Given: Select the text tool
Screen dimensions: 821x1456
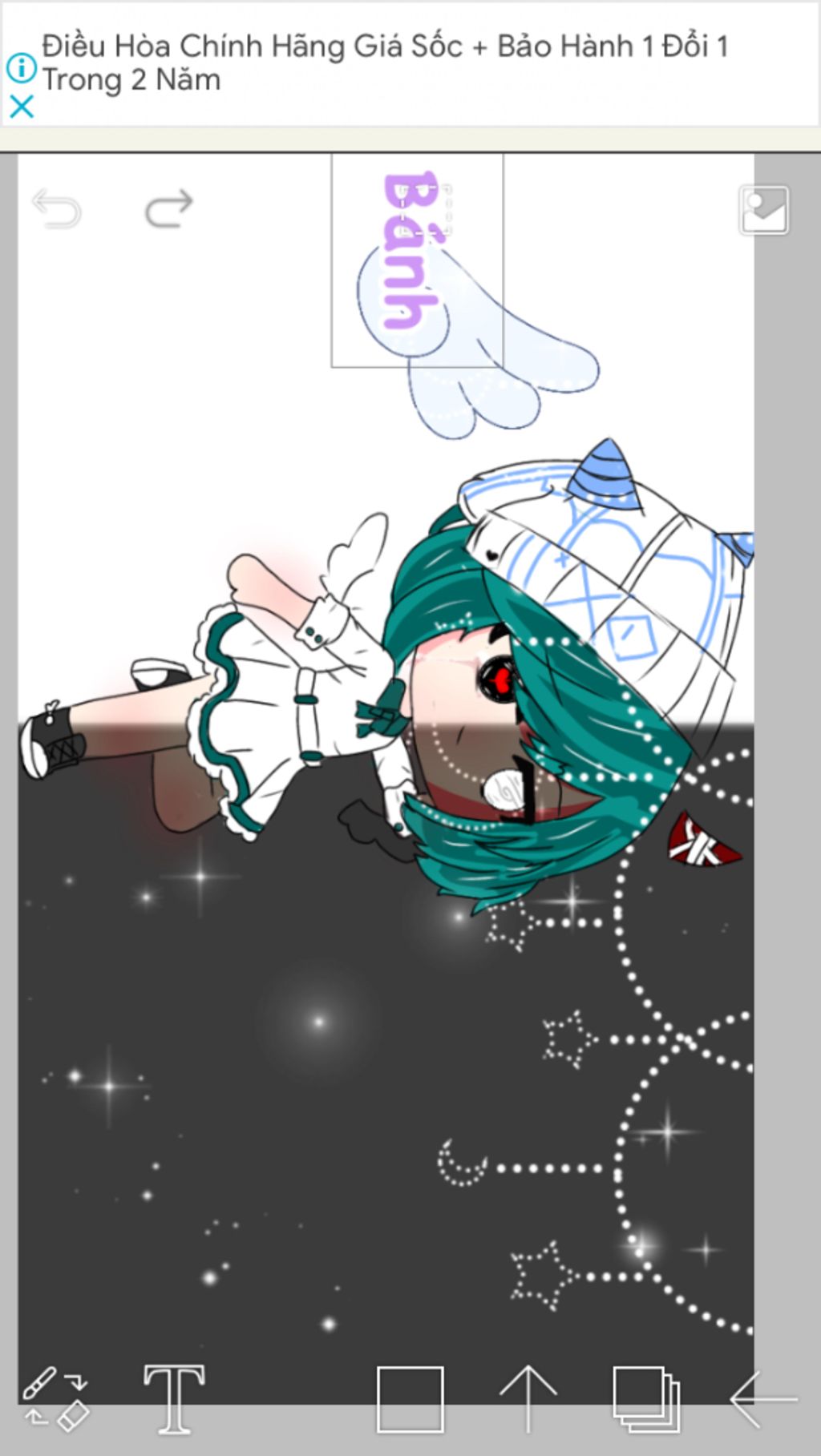Looking at the screenshot, I should pyautogui.click(x=174, y=1398).
